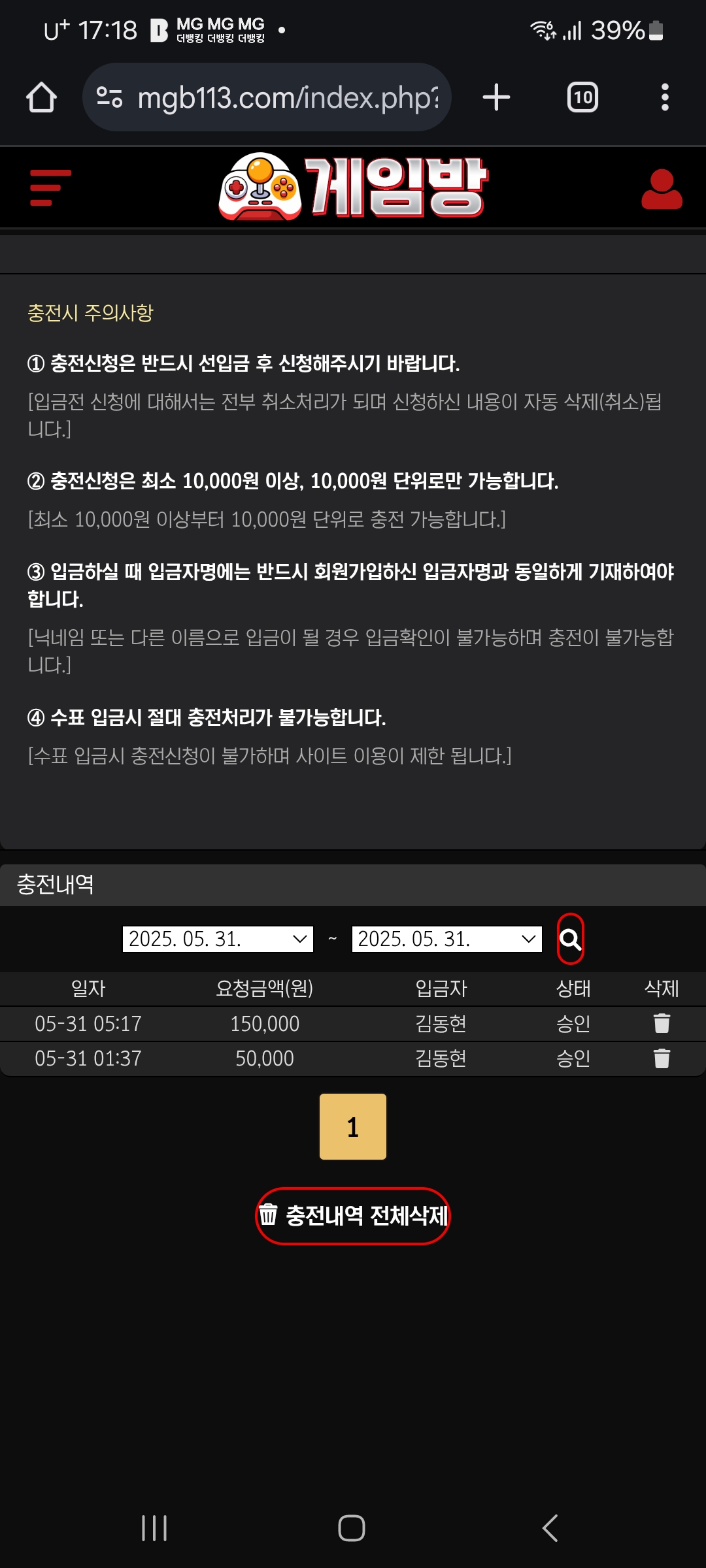The height and width of the screenshot is (1568, 706).
Task: Open the red hamburger menu
Action: [x=50, y=188]
